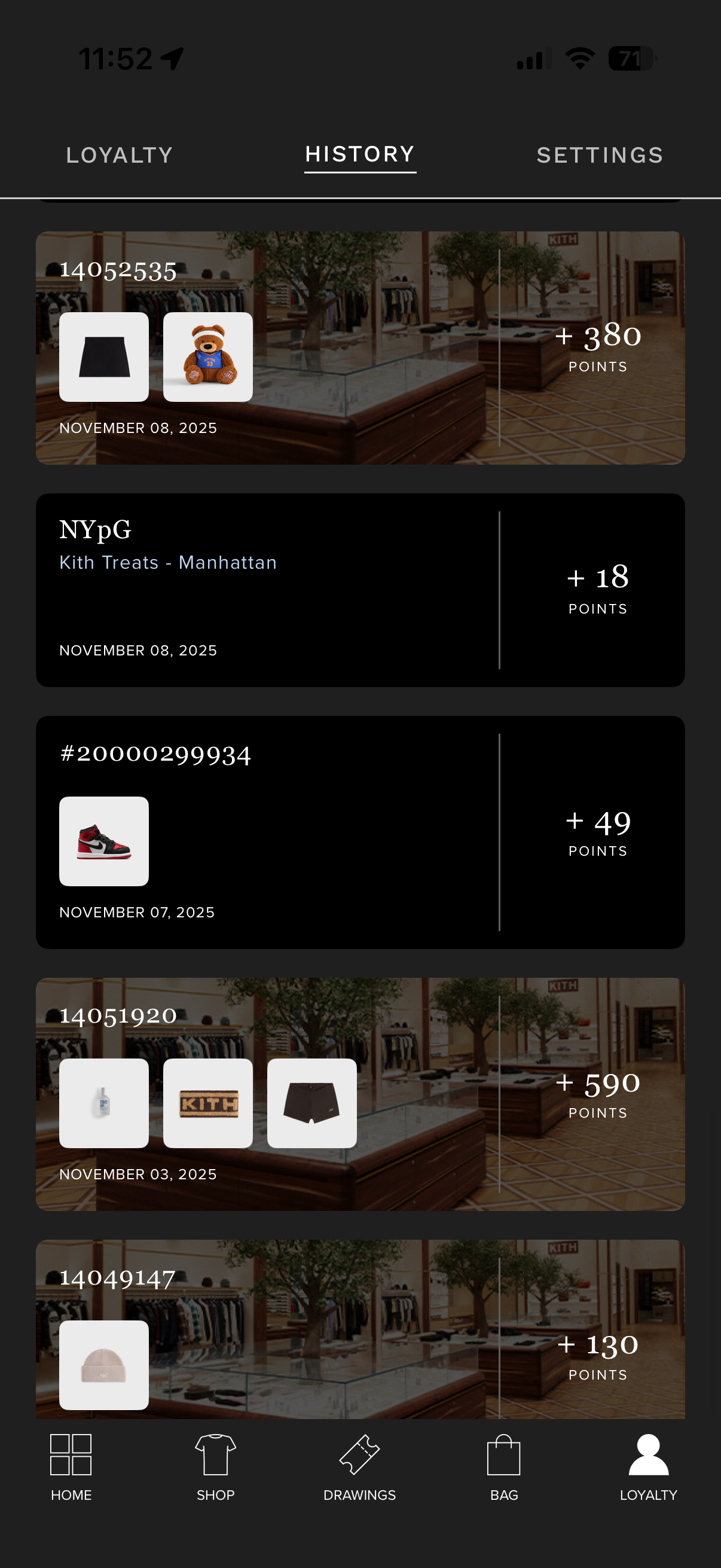Open the Shop section
The image size is (721, 1568).
click(x=215, y=1466)
